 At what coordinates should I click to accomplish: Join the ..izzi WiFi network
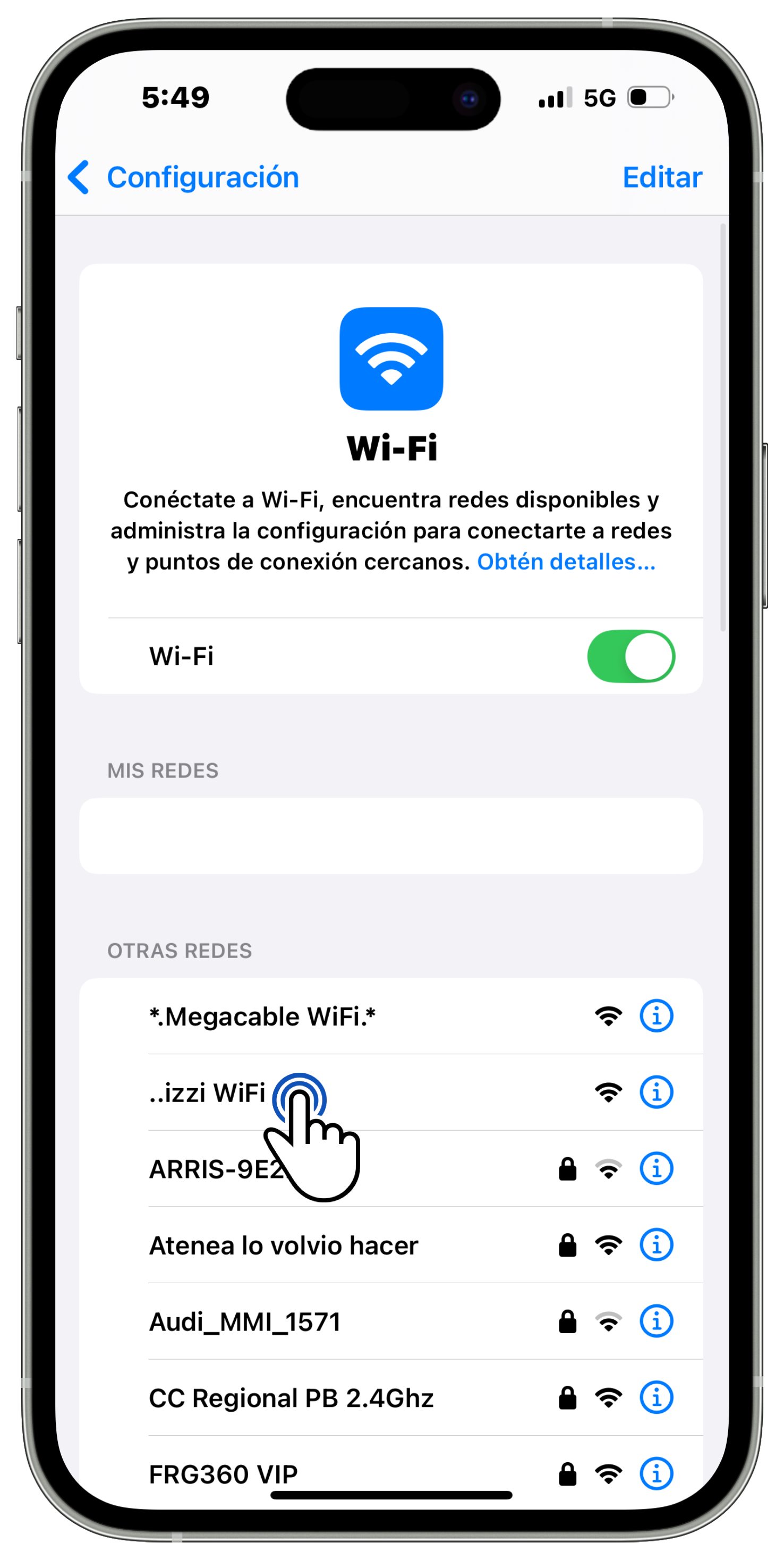coord(207,1093)
